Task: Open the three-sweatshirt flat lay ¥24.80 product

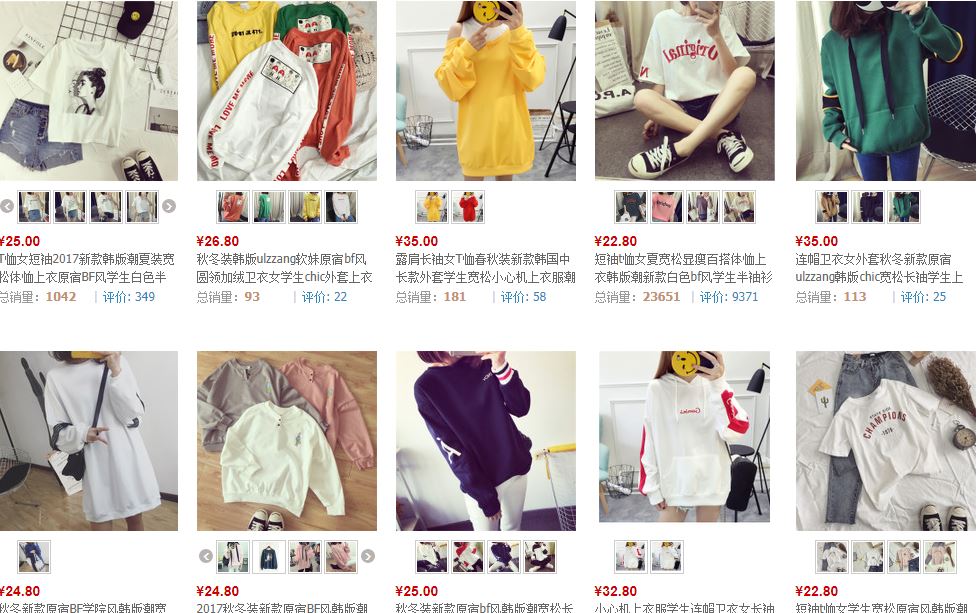Action: [286, 440]
